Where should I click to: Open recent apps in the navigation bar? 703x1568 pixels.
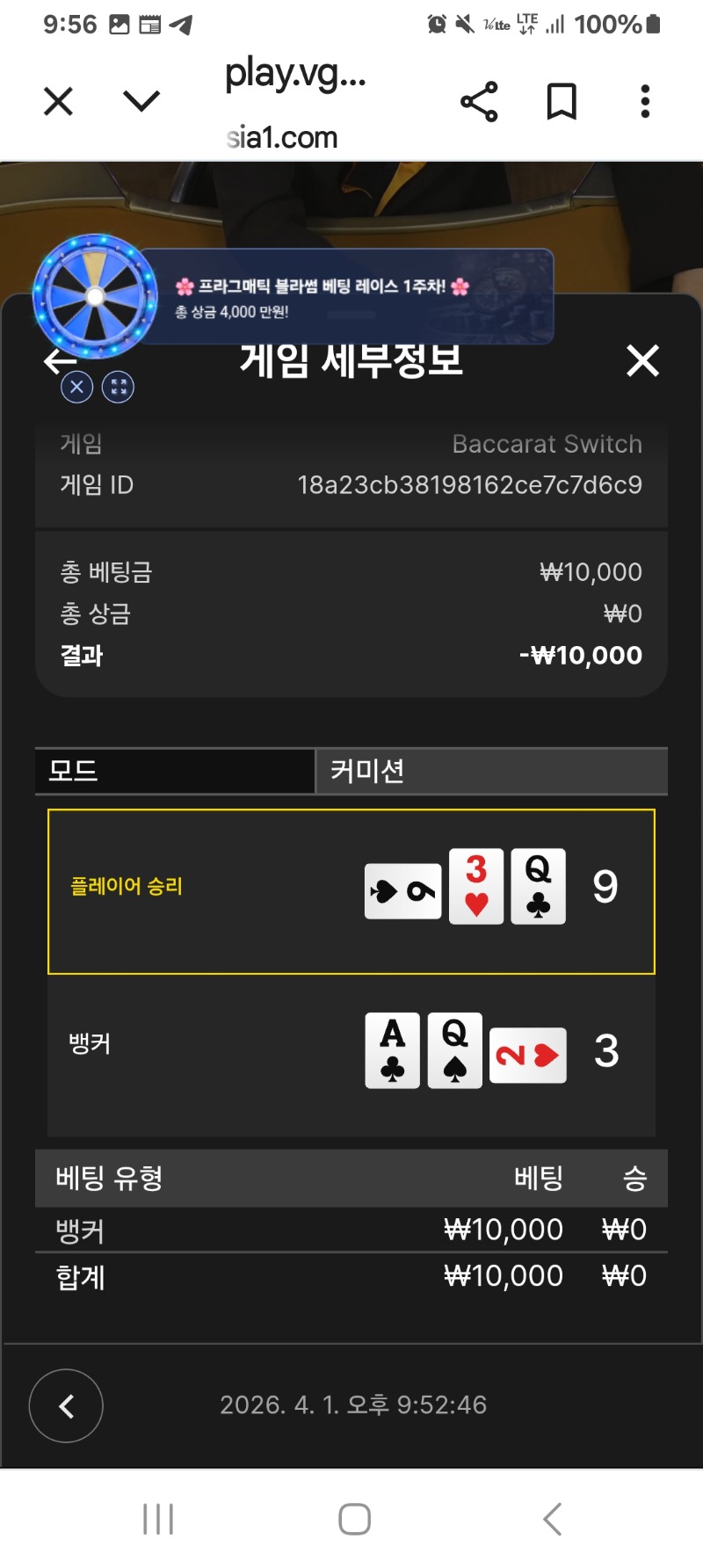[158, 1519]
